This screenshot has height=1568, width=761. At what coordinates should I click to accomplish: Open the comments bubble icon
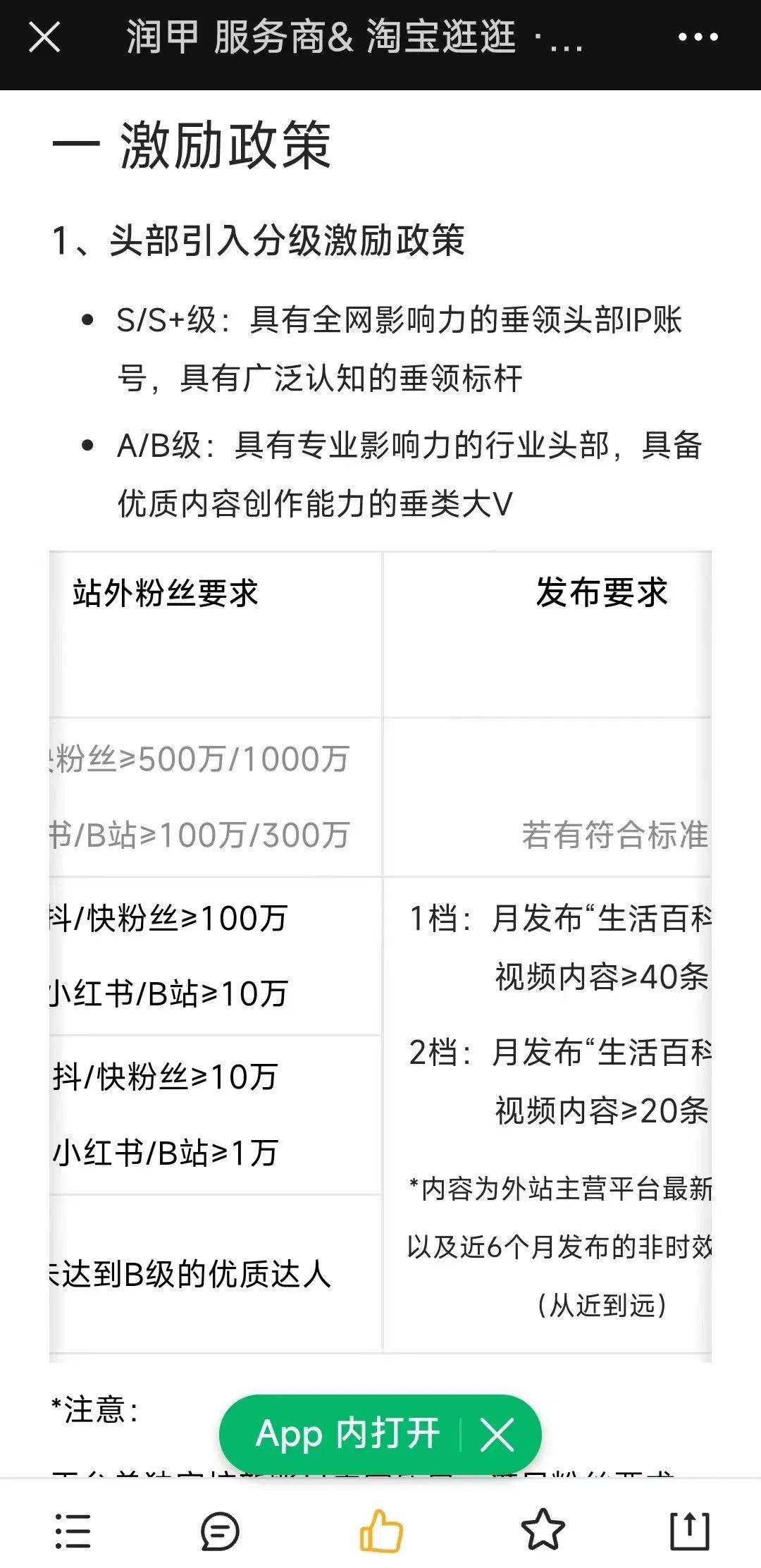coord(220,1531)
